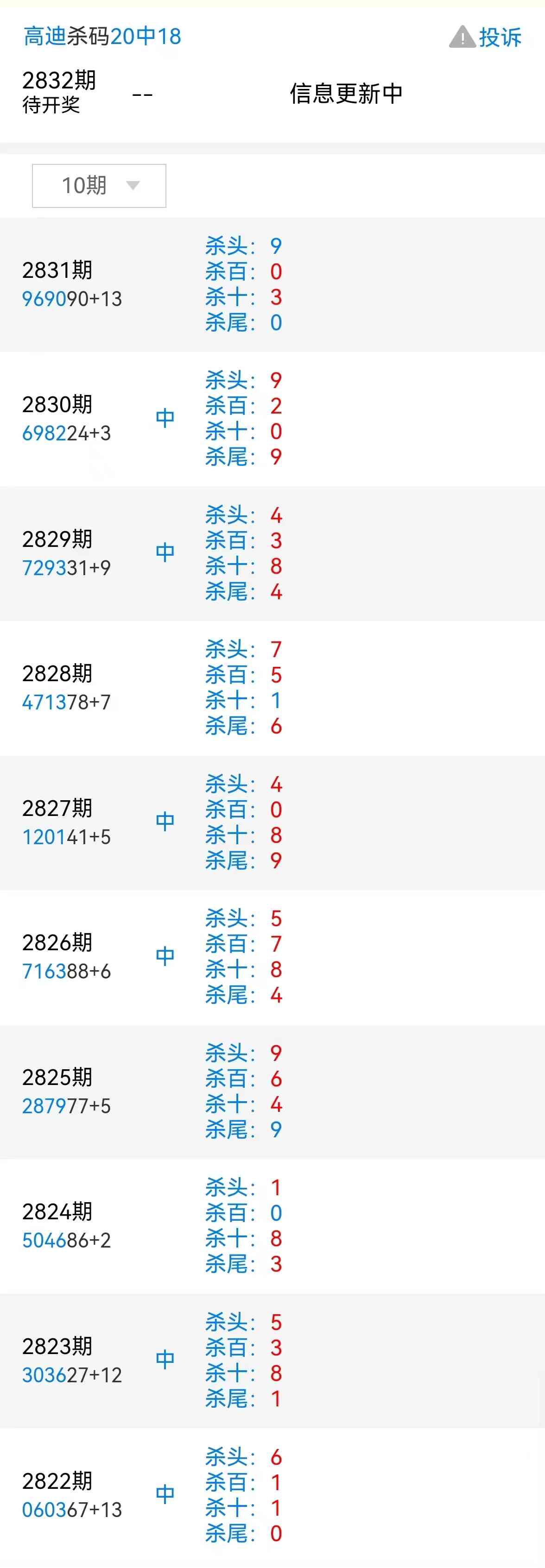545x1568 pixels.
Task: Click the 中 marker beside 2823期
Action: 165,1358
